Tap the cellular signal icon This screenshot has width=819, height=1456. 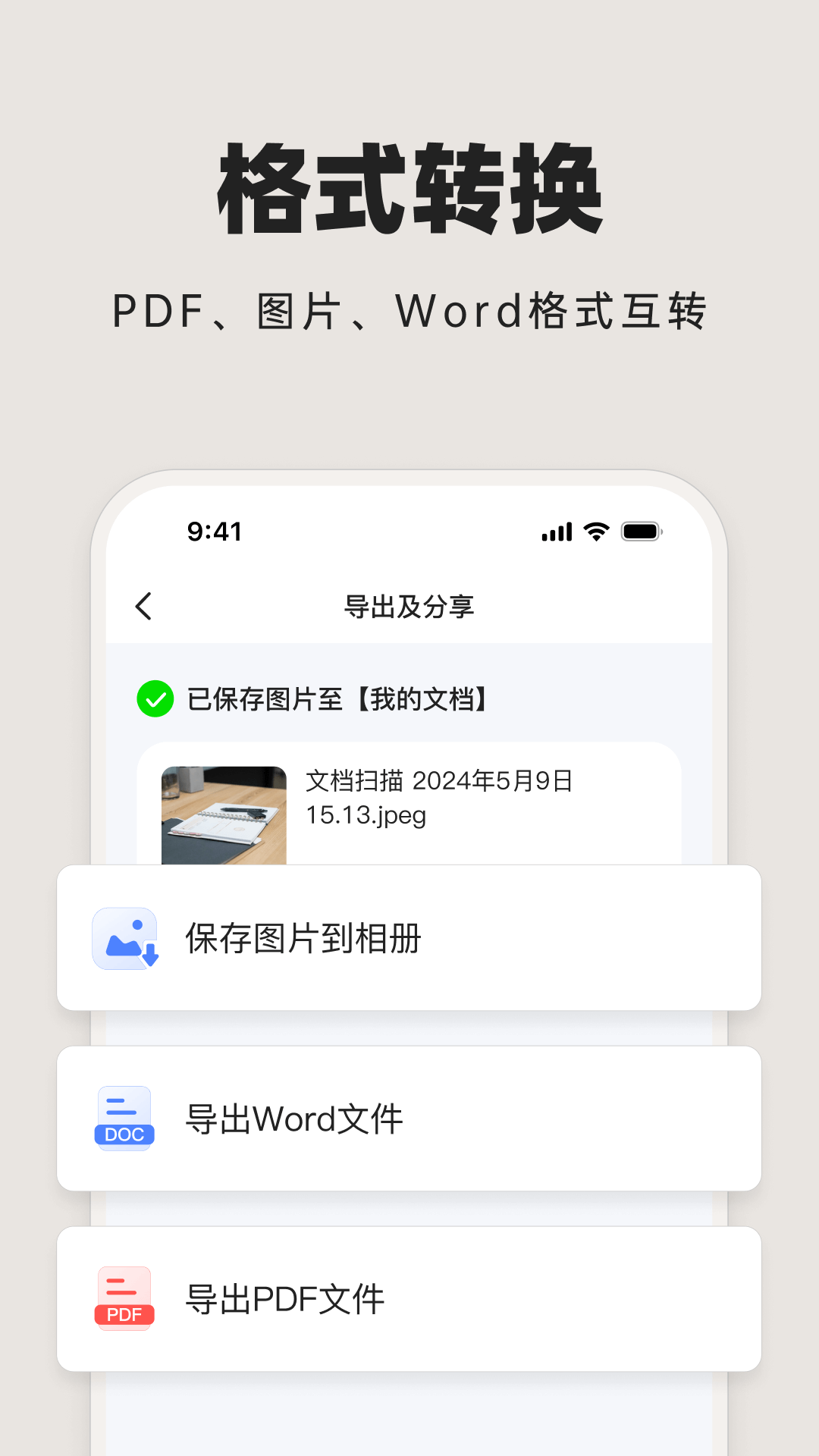(556, 532)
